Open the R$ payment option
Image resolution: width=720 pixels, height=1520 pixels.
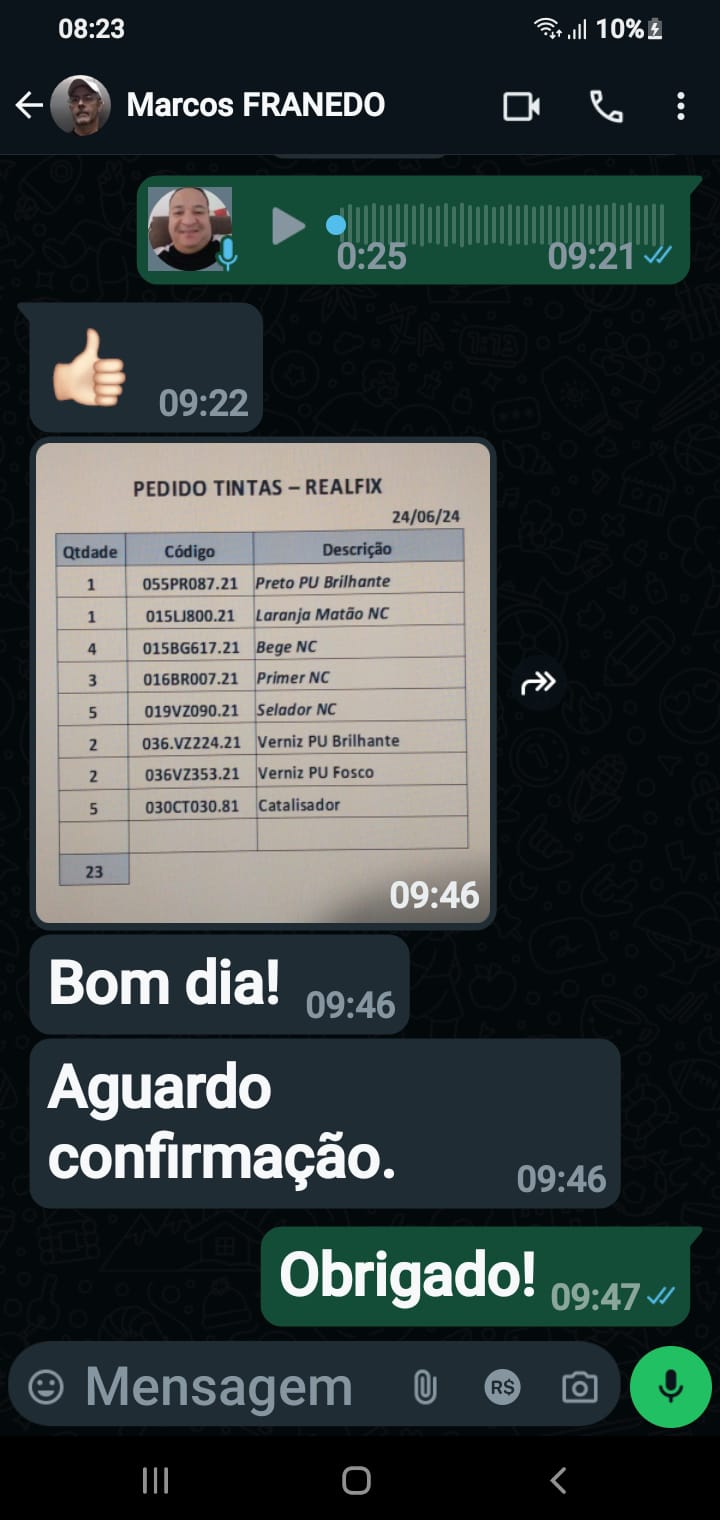[x=502, y=1387]
